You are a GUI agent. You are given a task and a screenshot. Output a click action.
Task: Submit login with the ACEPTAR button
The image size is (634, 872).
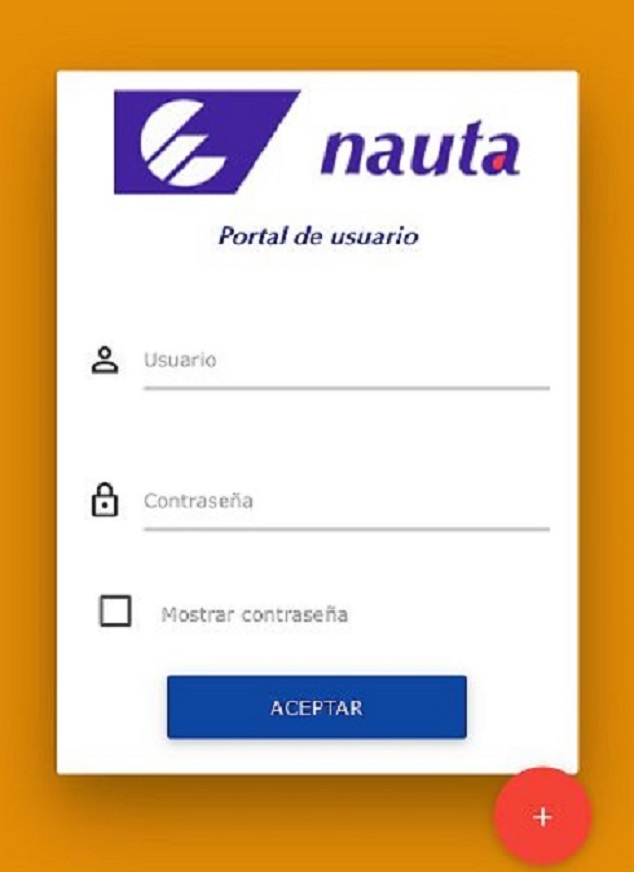tap(316, 707)
